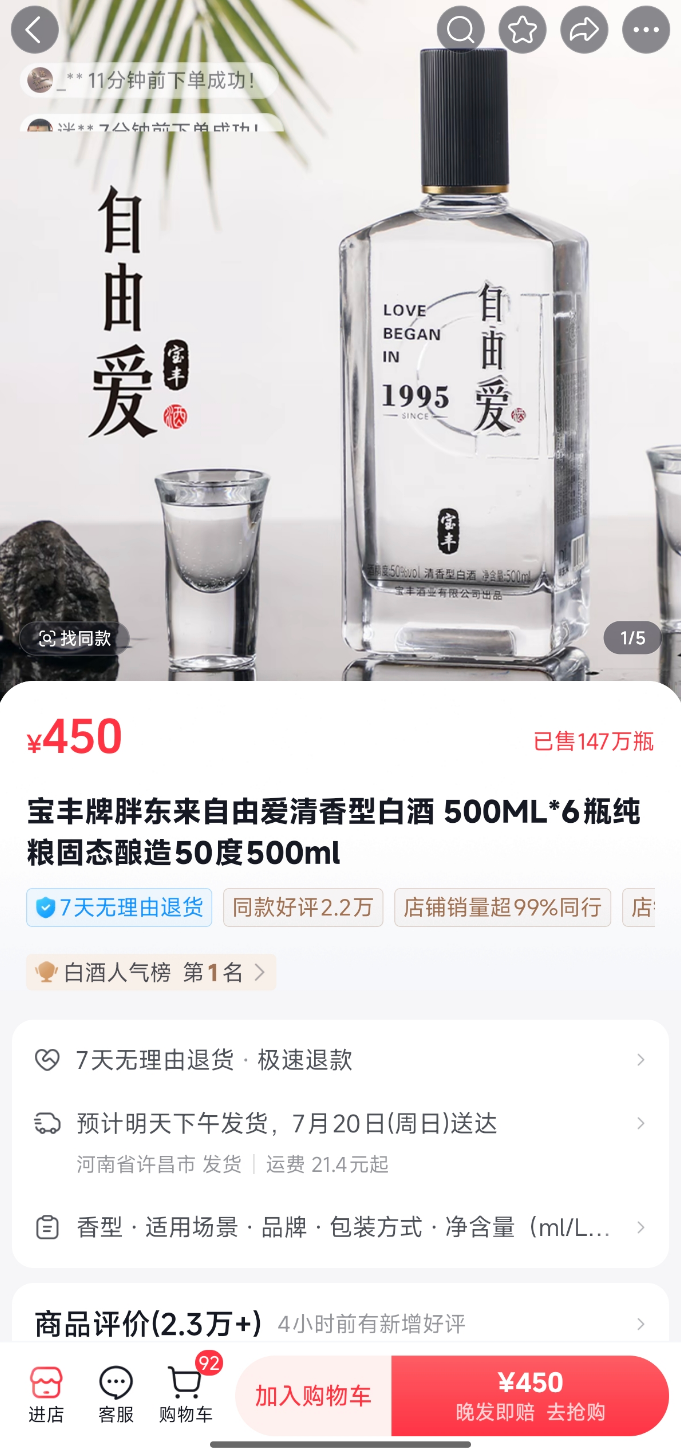Enter the store via 进店
682x1452 pixels.
45,1395
